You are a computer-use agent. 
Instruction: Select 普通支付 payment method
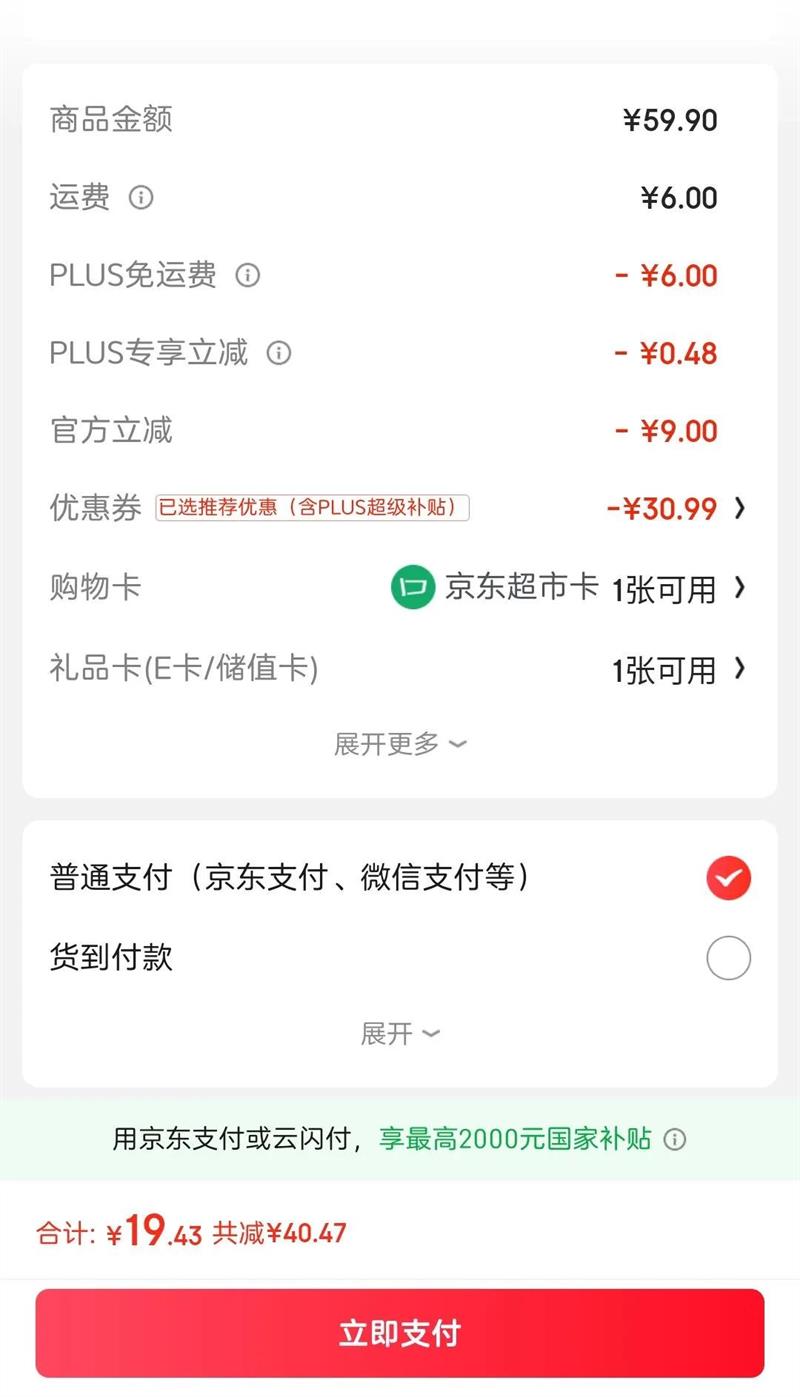point(728,879)
